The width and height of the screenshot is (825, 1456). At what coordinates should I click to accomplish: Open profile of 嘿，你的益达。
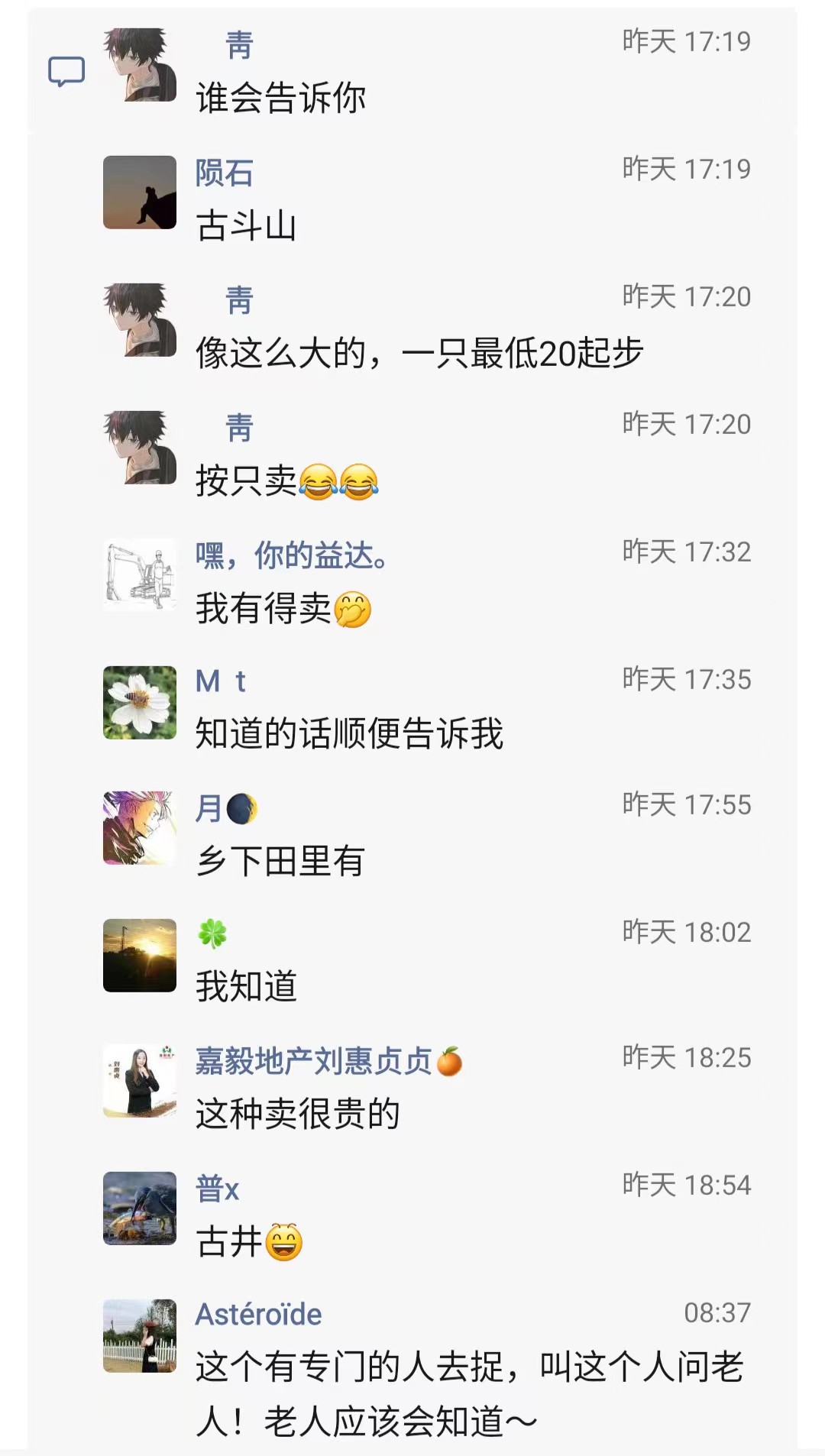pyautogui.click(x=290, y=555)
